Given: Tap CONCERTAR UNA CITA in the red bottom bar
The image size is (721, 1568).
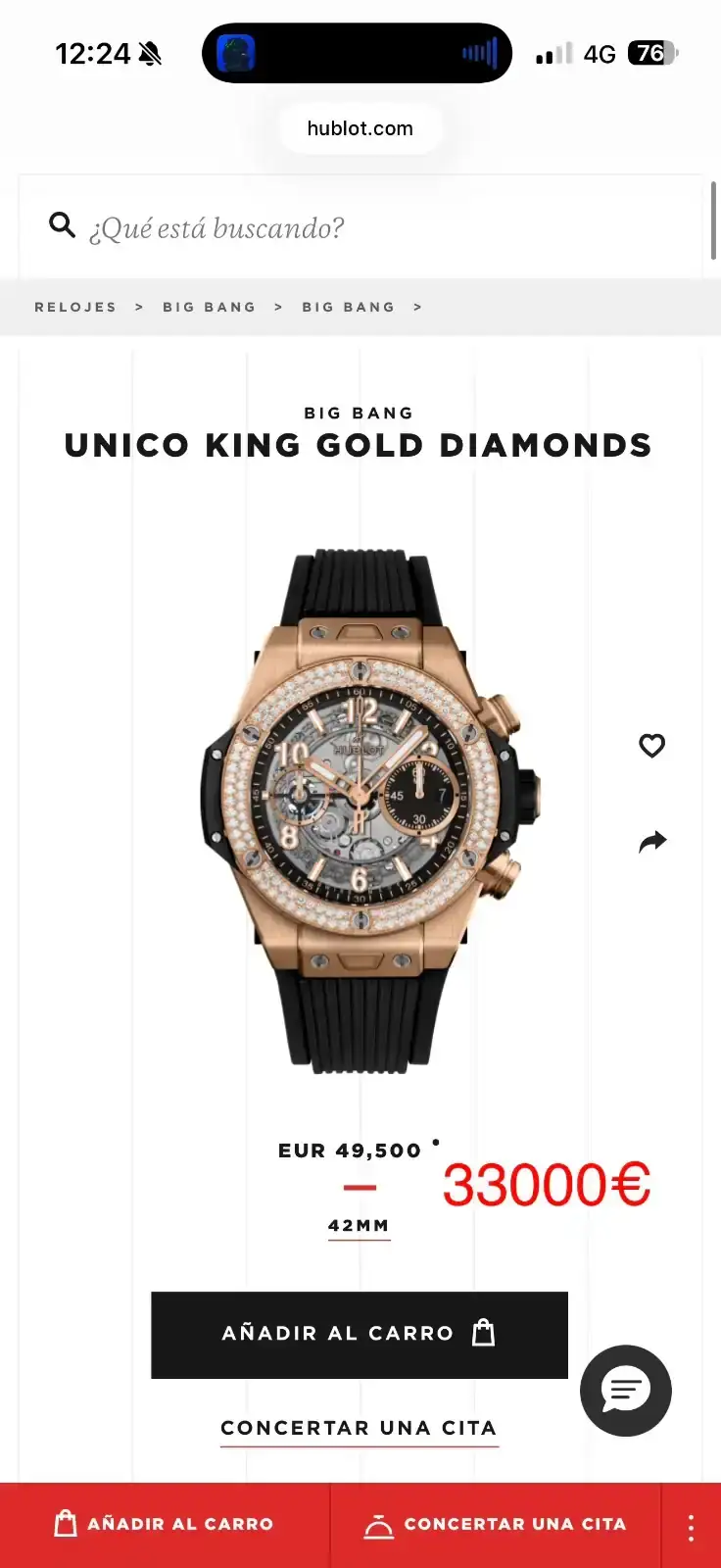Looking at the screenshot, I should (496, 1524).
